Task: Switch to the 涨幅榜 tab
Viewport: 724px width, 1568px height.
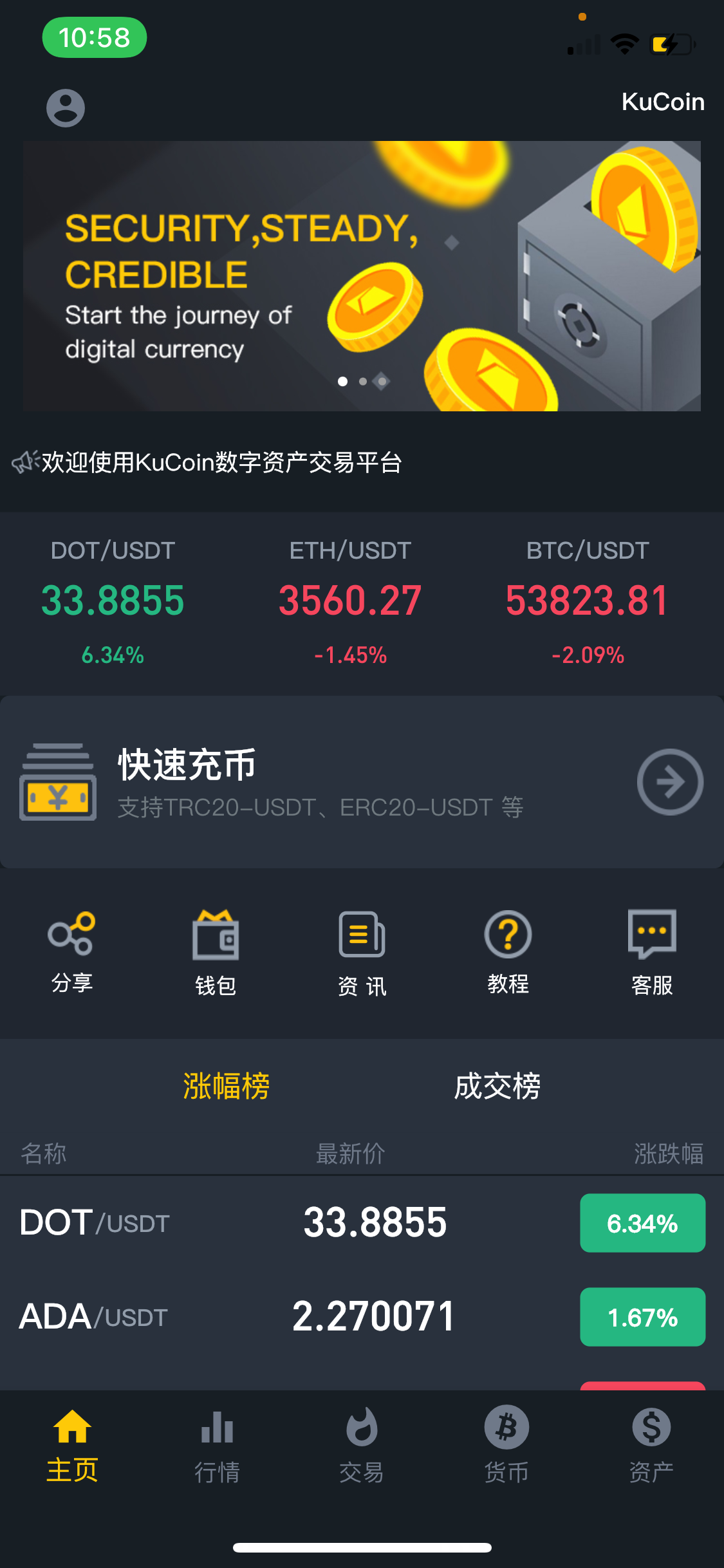Action: [226, 1086]
